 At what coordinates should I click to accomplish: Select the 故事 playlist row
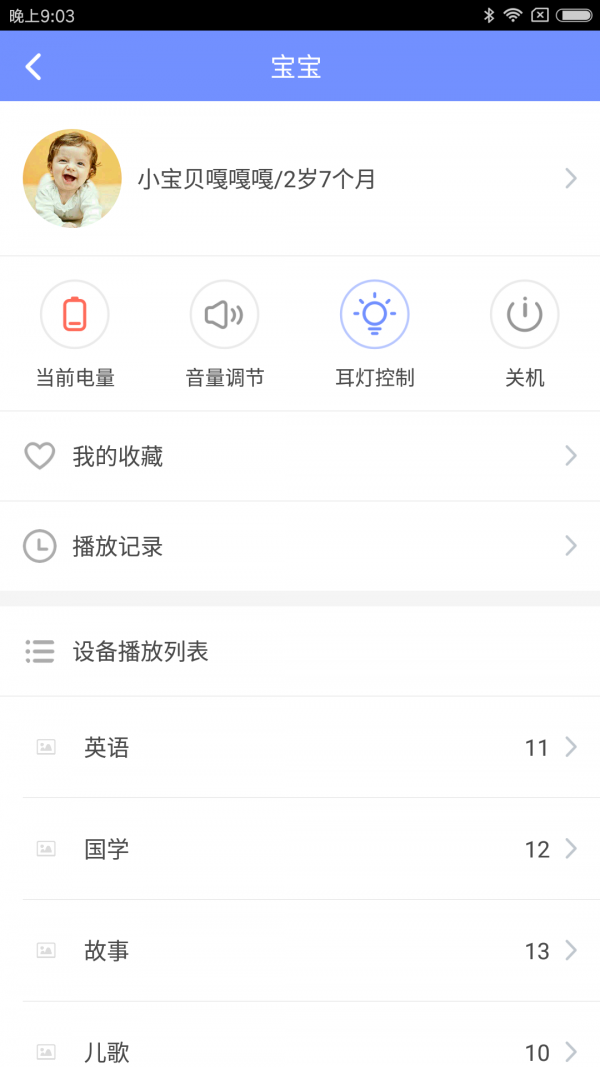300,950
